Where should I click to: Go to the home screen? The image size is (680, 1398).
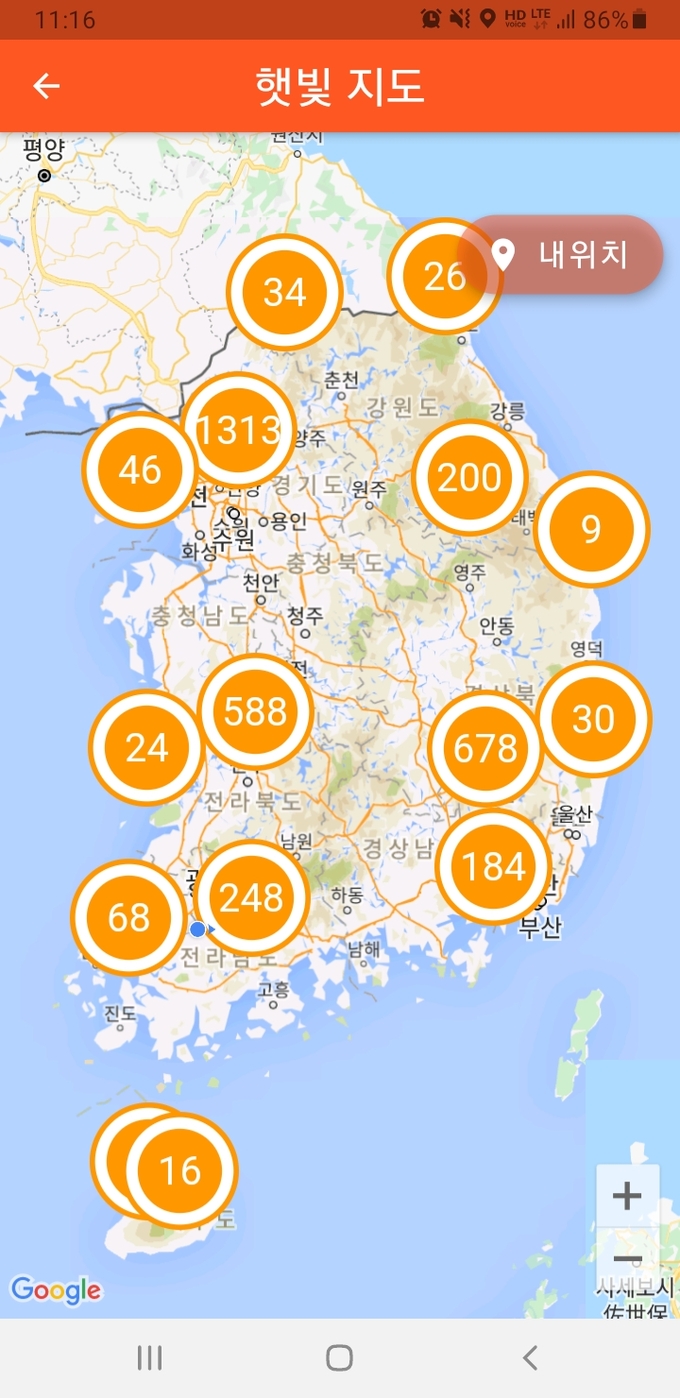coord(340,1357)
